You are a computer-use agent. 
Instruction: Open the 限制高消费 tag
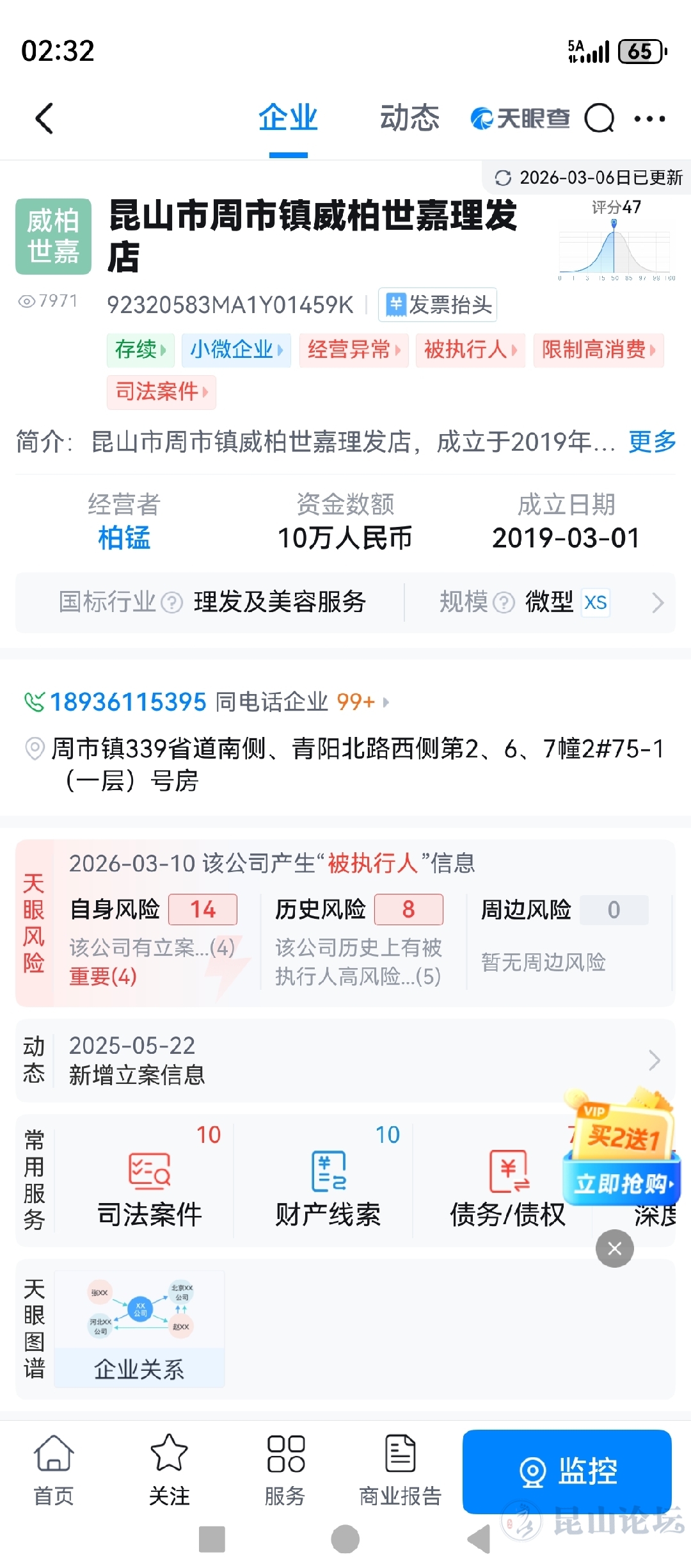point(598,350)
